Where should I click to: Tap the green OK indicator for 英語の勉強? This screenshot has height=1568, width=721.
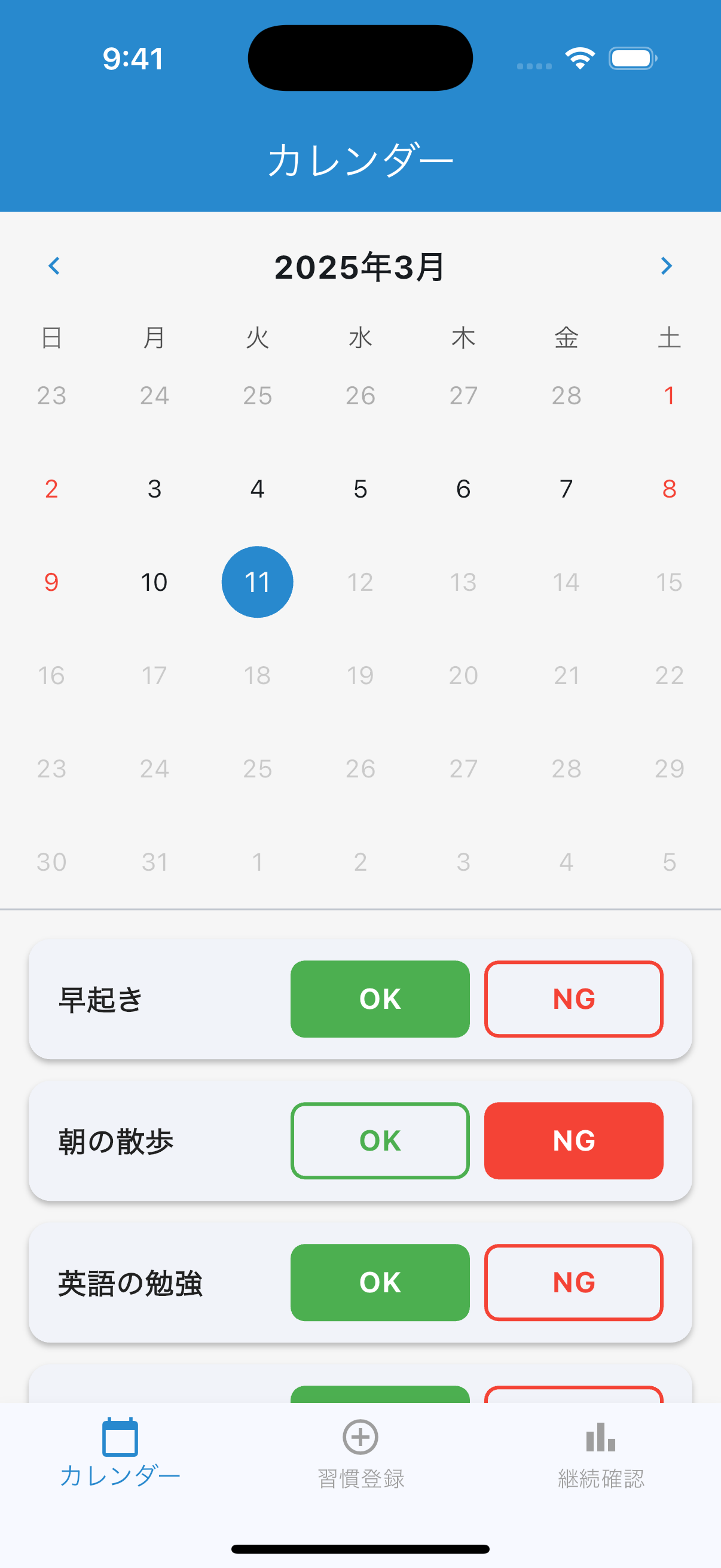pos(380,1283)
